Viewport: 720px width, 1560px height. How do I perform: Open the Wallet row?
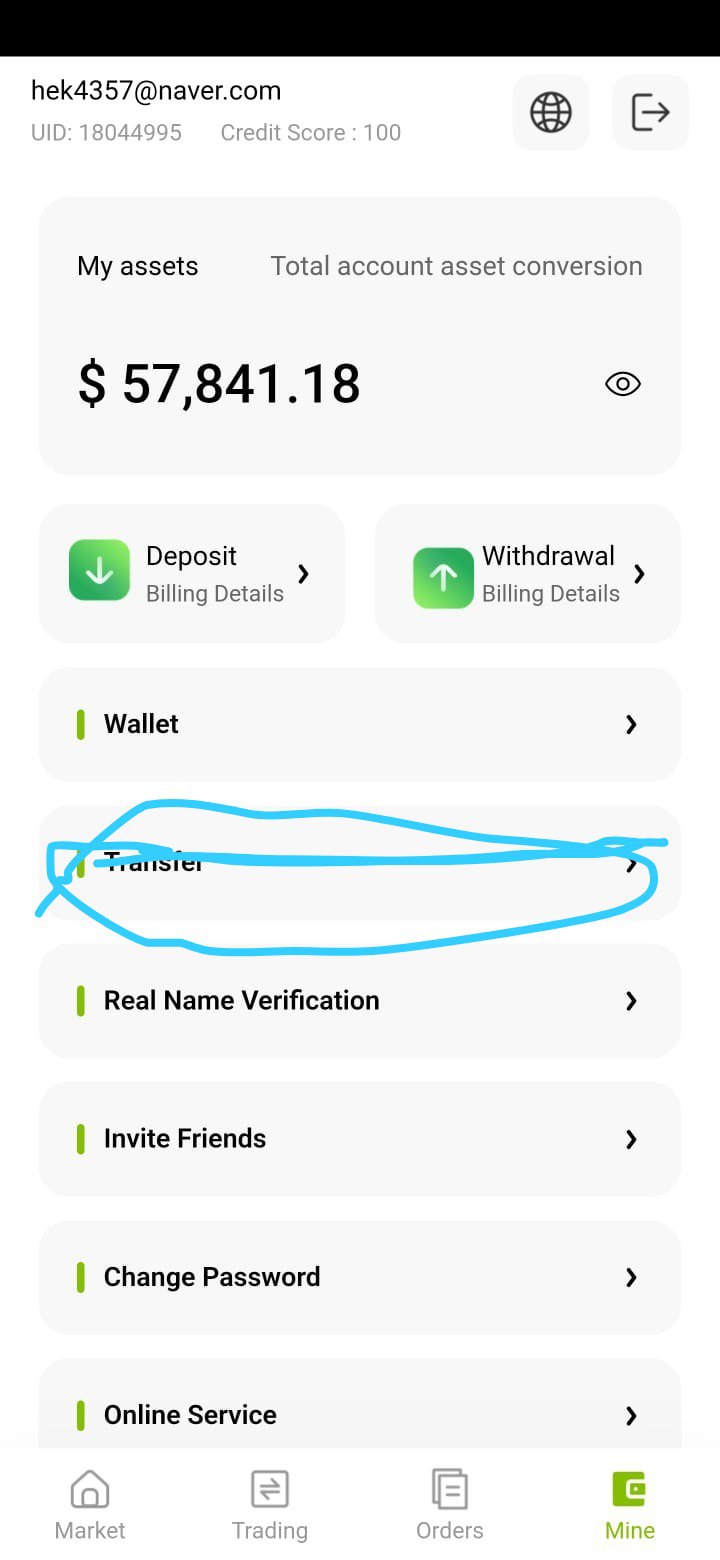(360, 724)
